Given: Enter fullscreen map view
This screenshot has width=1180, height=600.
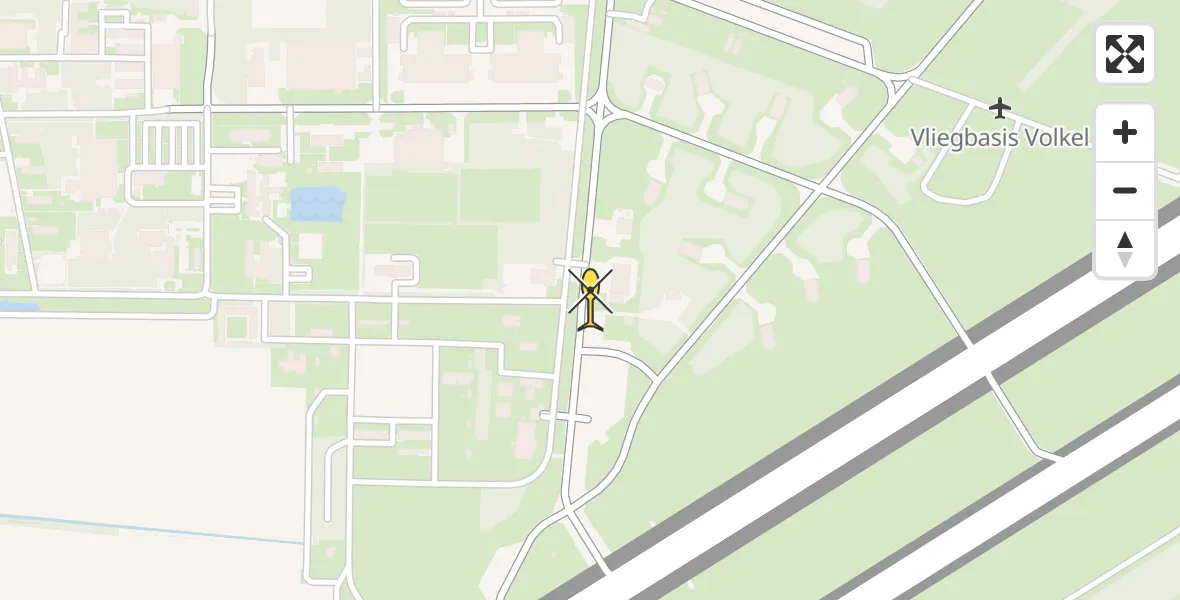Looking at the screenshot, I should click(1125, 54).
